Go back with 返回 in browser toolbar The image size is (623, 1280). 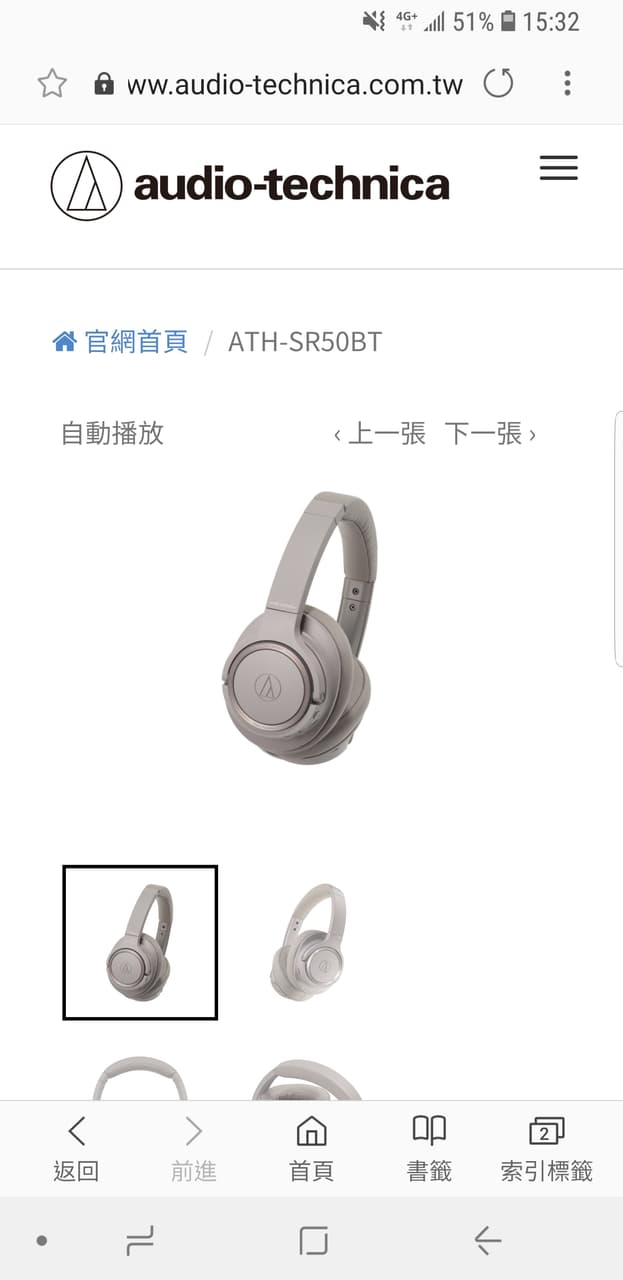pyautogui.click(x=76, y=1150)
